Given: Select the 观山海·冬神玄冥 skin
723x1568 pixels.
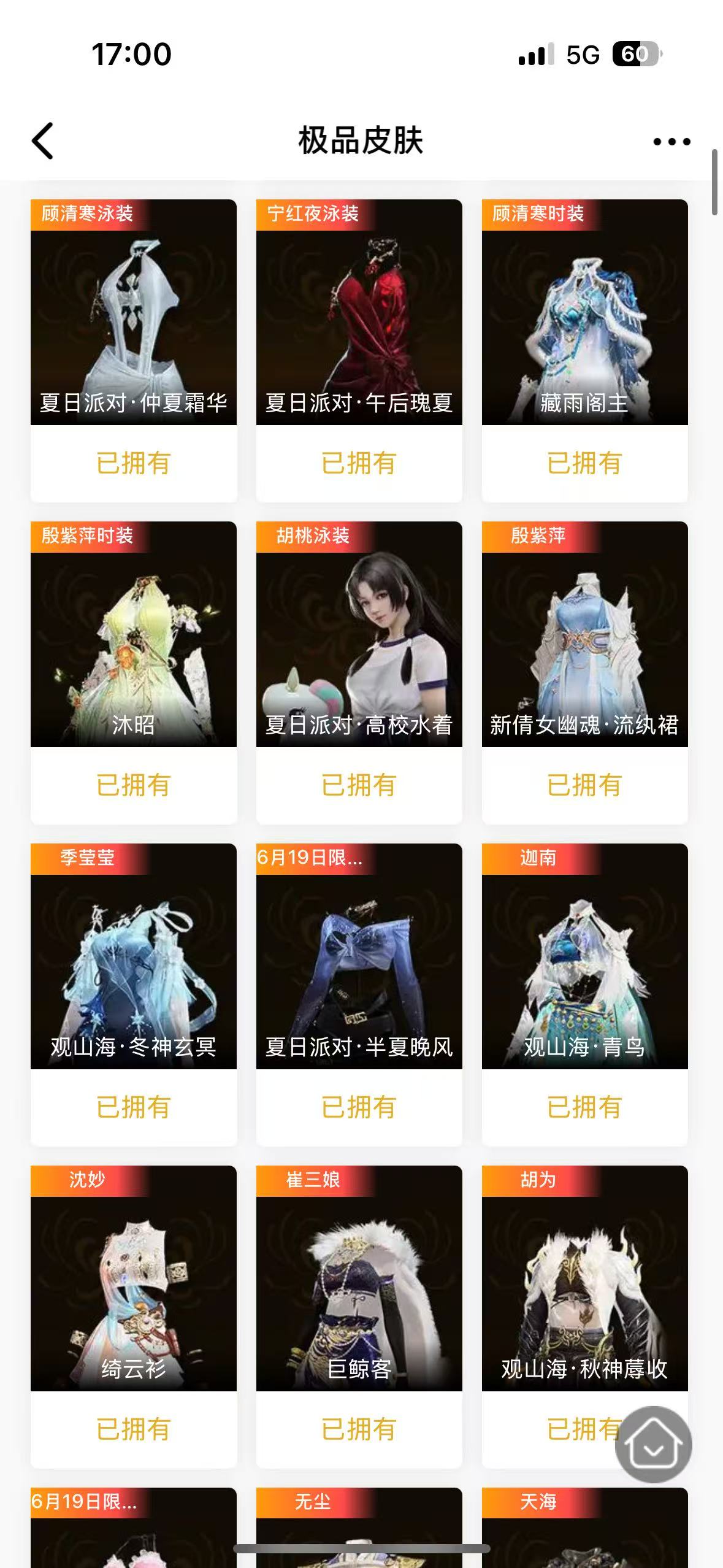Looking at the screenshot, I should click(x=134, y=957).
